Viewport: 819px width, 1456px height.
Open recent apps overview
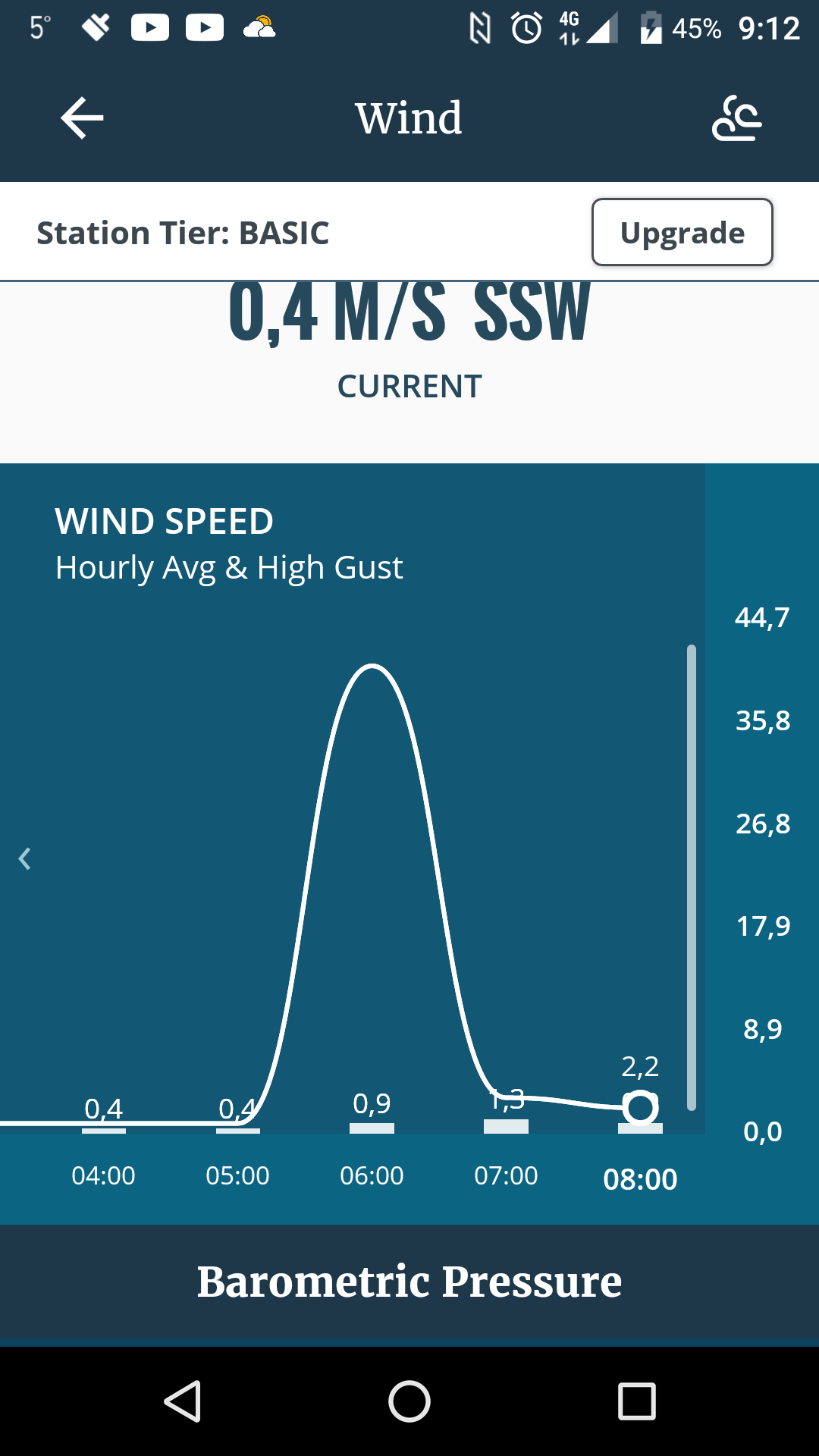pos(636,1401)
